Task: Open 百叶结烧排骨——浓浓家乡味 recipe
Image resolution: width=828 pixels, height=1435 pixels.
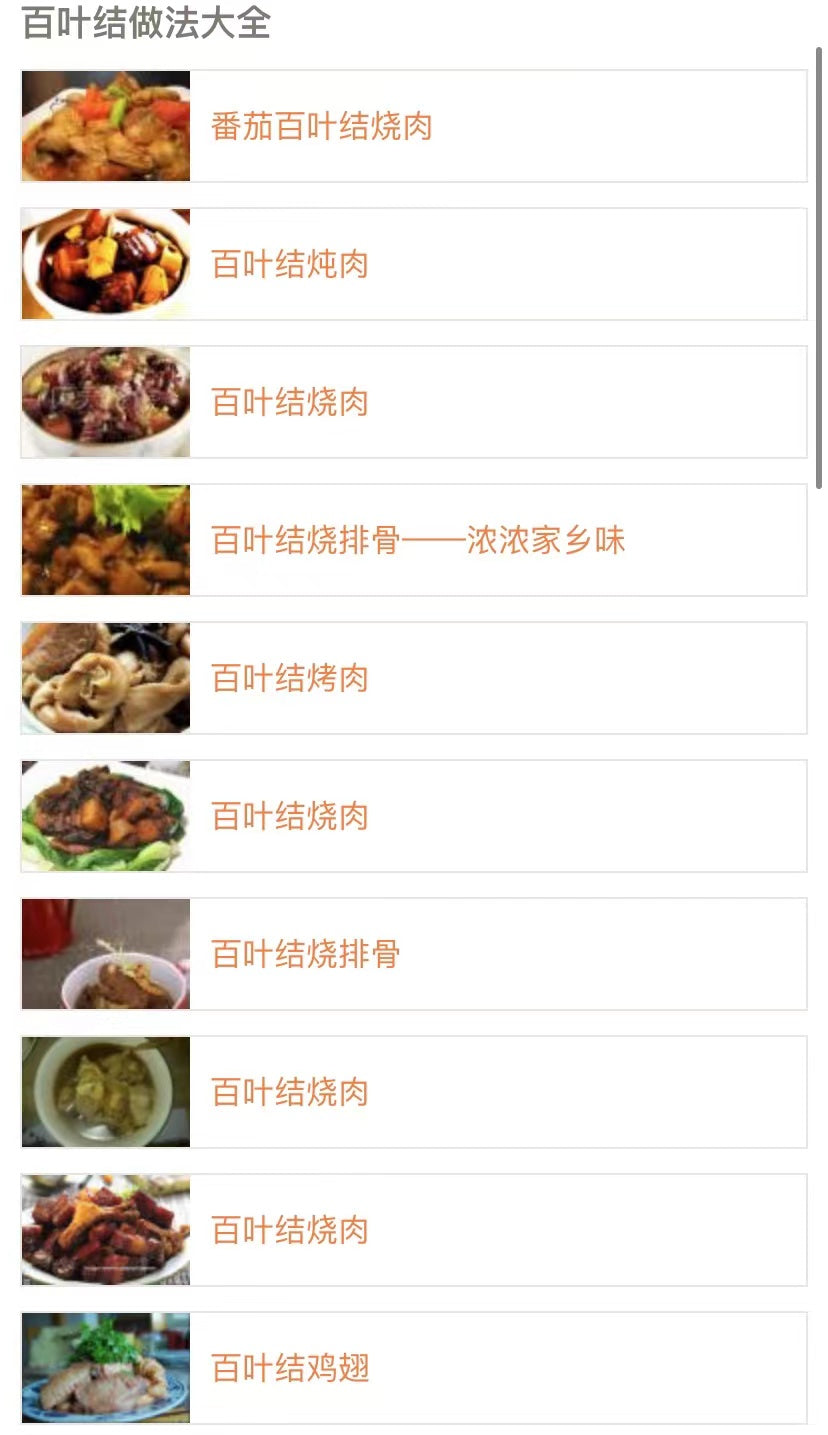Action: (417, 541)
